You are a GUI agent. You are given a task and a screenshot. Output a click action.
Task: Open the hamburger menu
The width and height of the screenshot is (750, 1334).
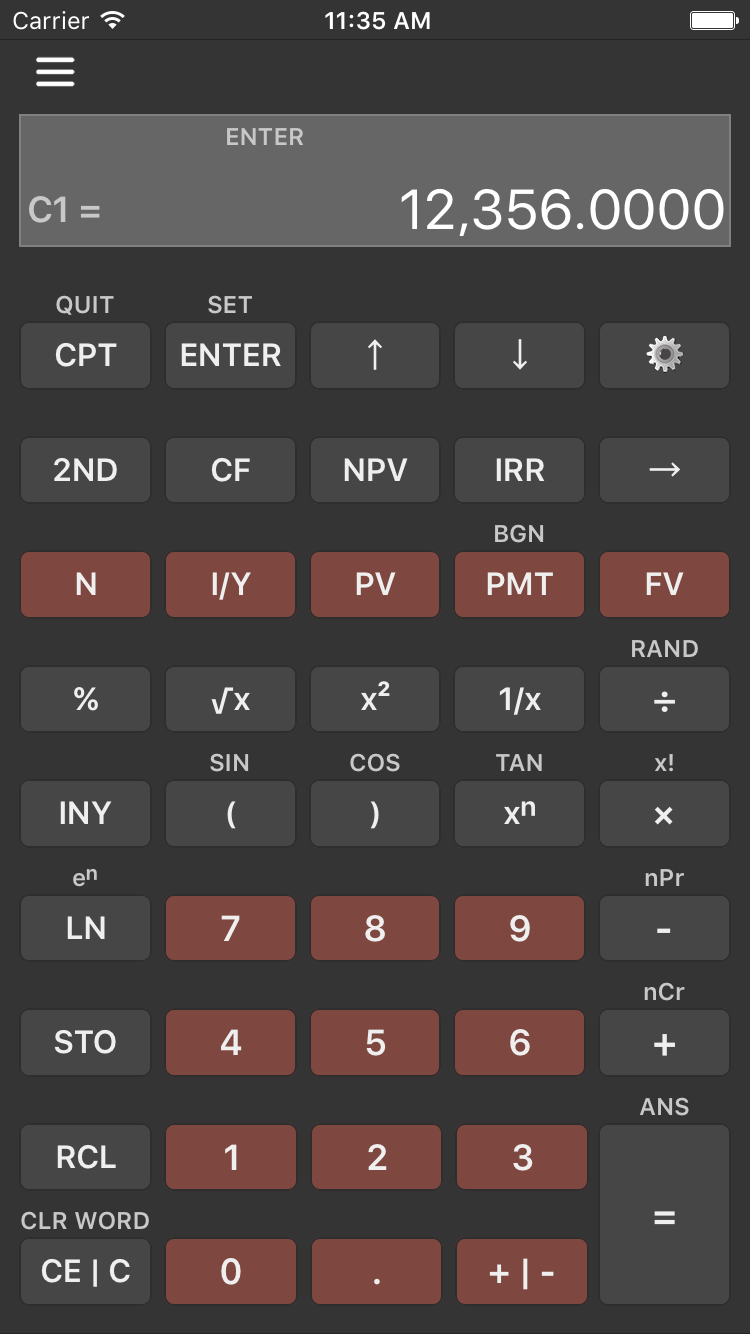[x=55, y=72]
